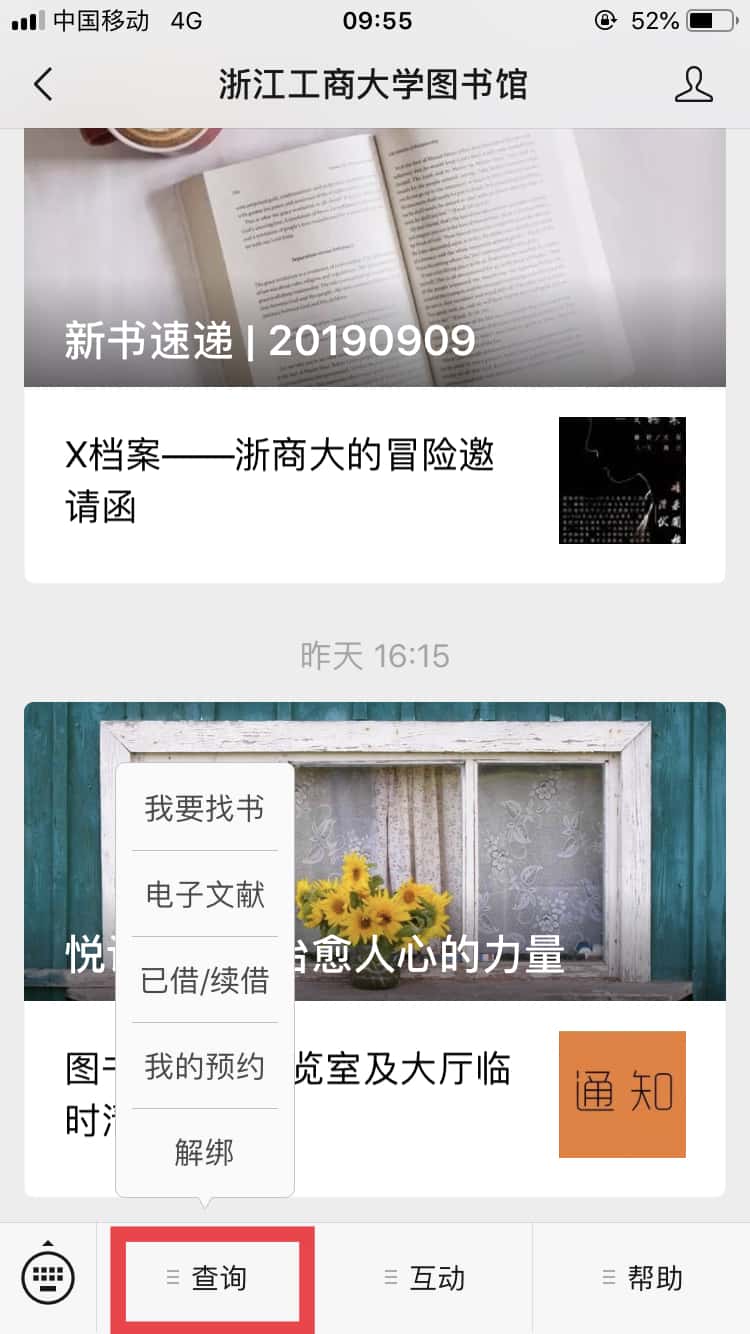
Task: Open the account profile icon
Action: coord(693,85)
